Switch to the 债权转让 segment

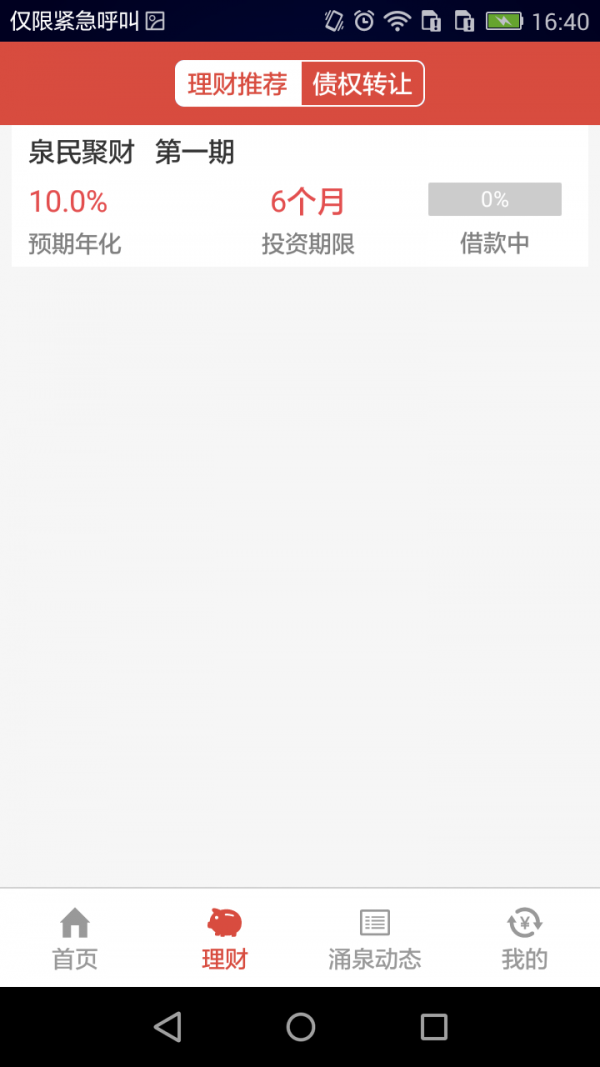click(363, 84)
